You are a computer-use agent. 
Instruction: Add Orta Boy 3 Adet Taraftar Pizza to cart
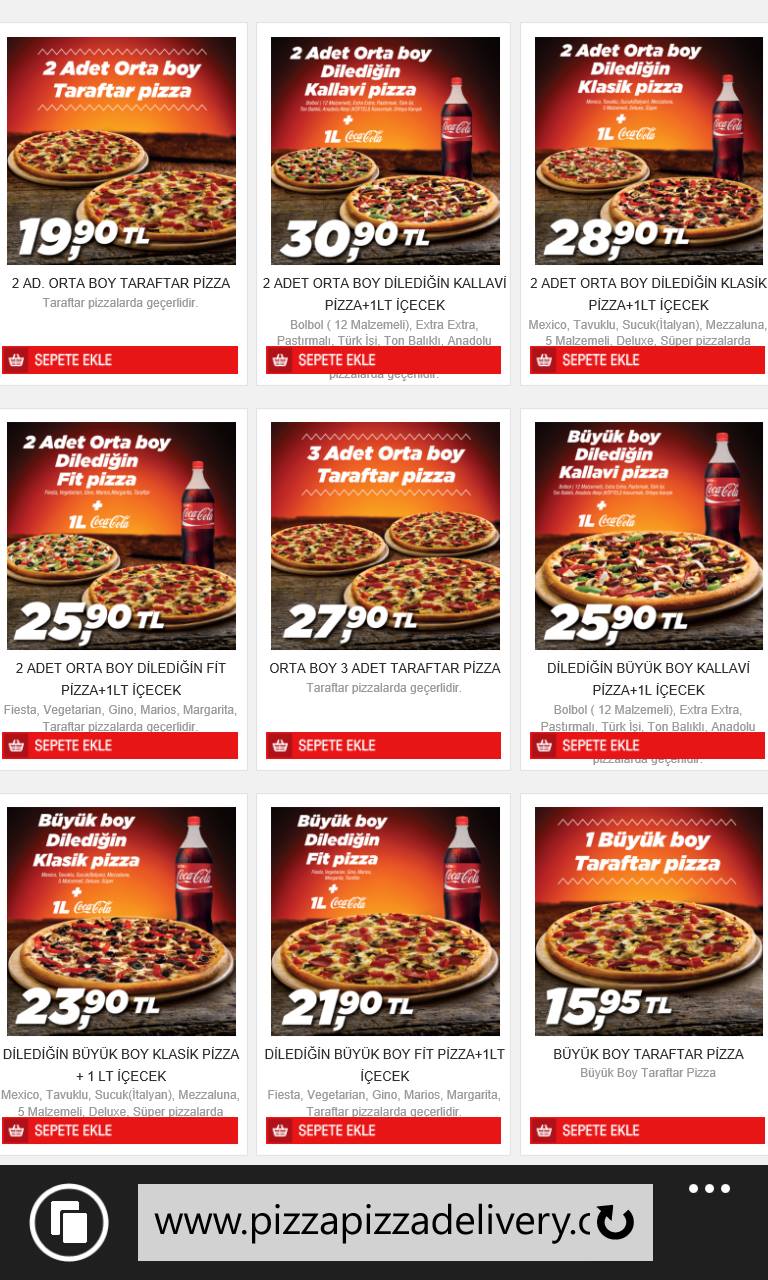383,745
